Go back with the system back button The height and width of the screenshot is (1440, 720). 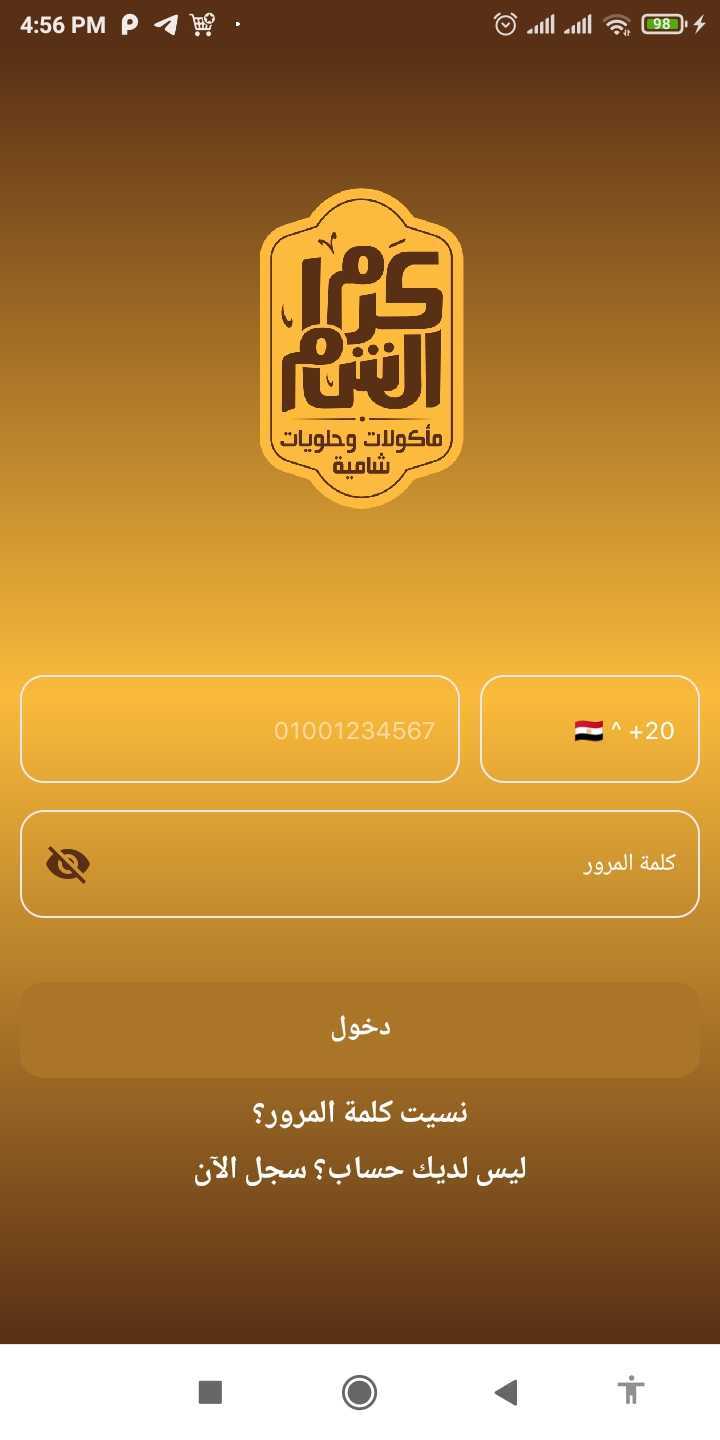click(x=506, y=1391)
